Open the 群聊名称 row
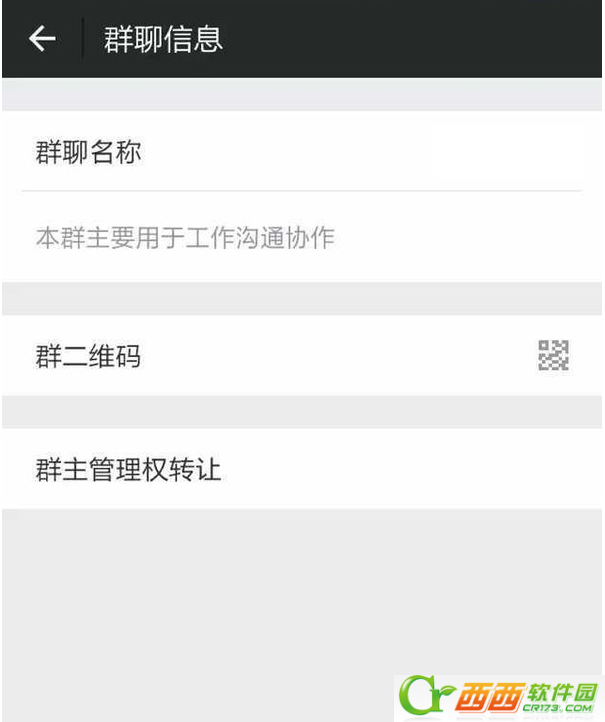This screenshot has width=605, height=722. point(300,153)
